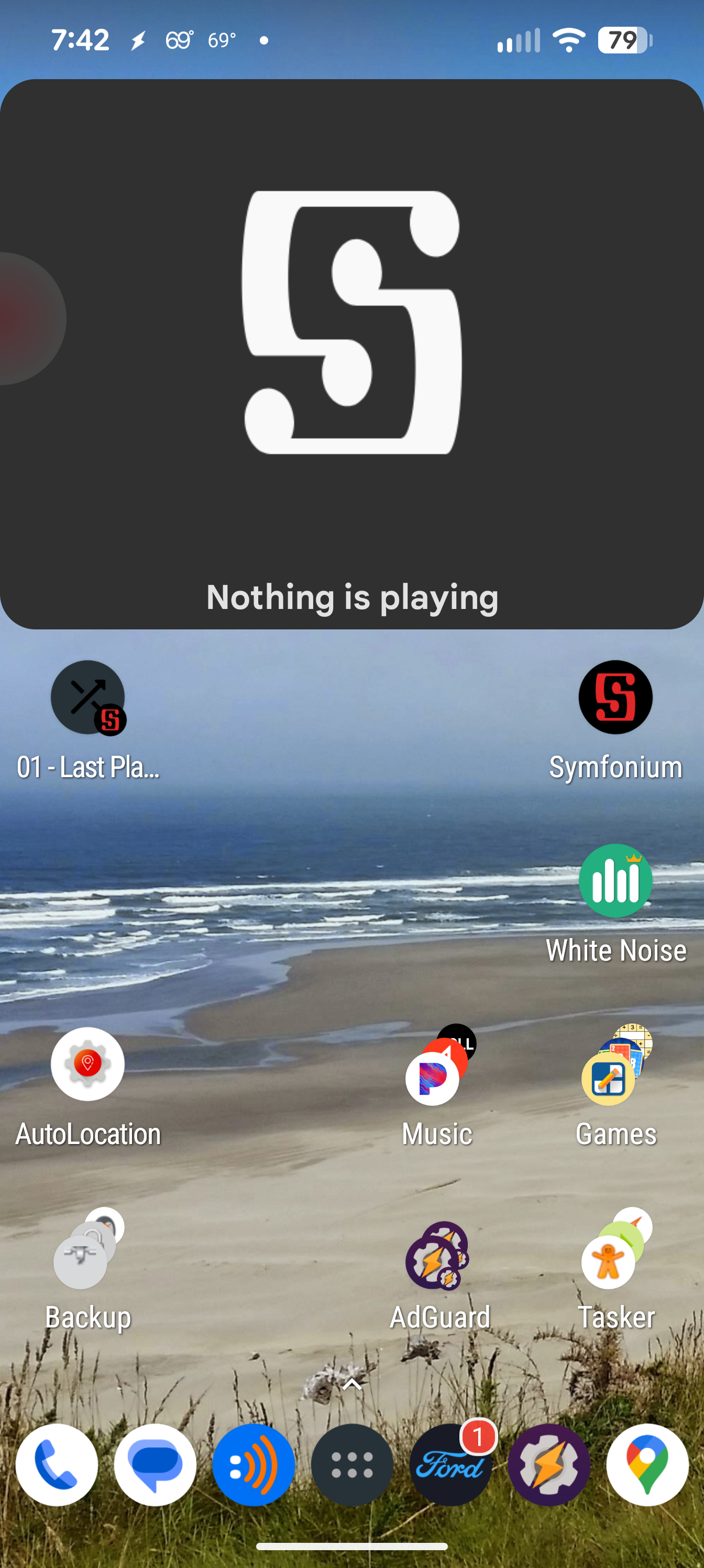Launch the purple lightning gear app in dock
704x1568 pixels.
point(549,1465)
